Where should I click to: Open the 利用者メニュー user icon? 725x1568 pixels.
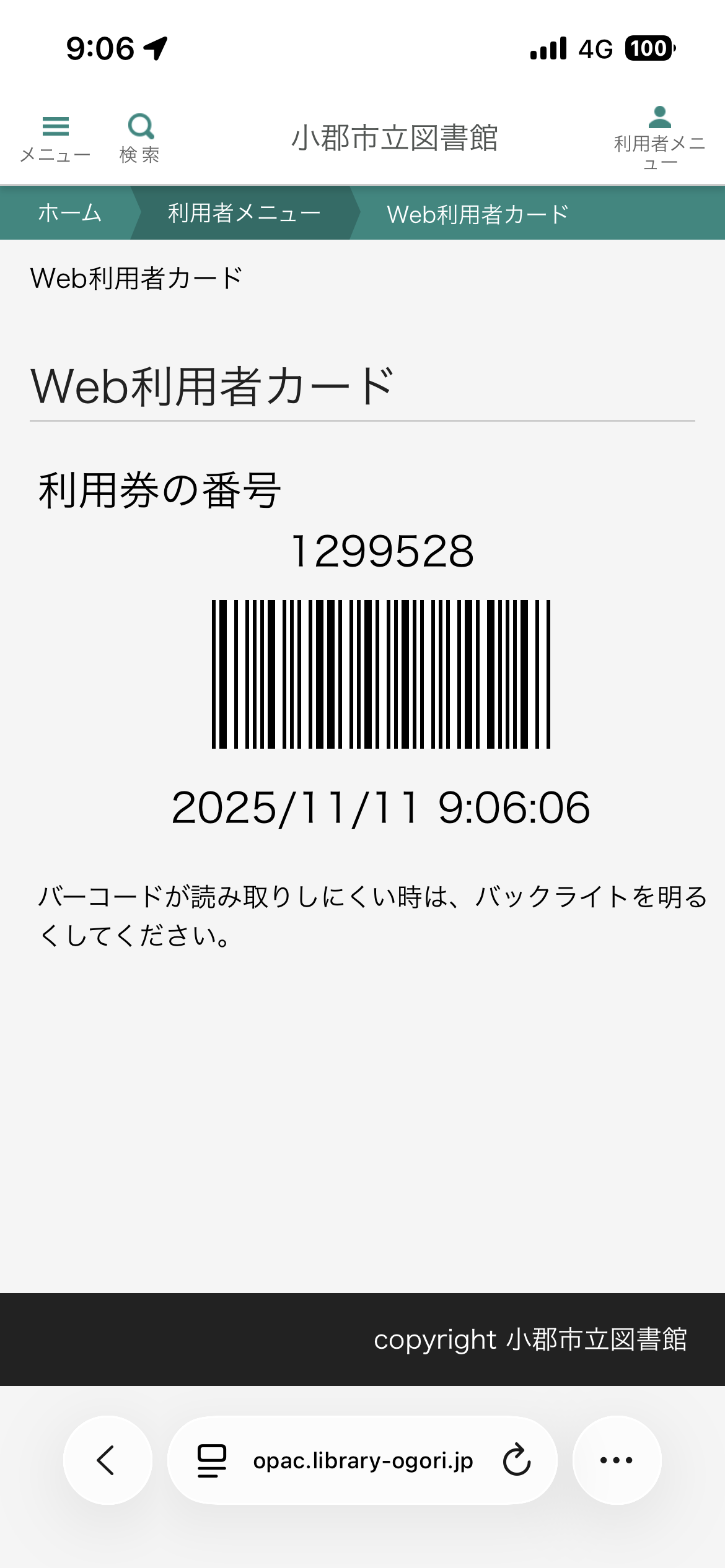point(659,136)
